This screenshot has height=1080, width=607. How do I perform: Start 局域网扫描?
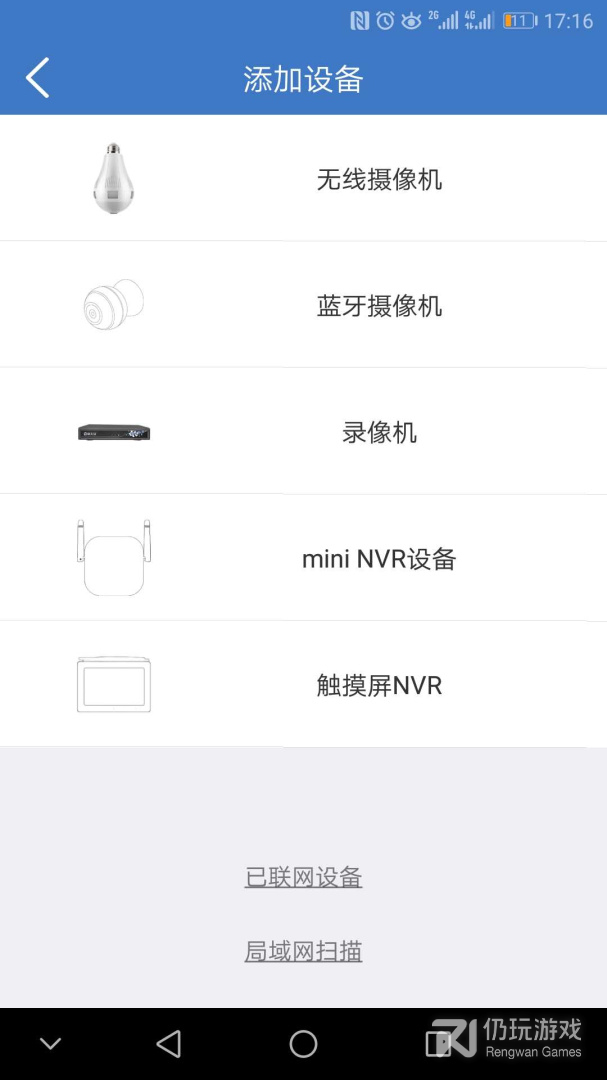point(303,951)
